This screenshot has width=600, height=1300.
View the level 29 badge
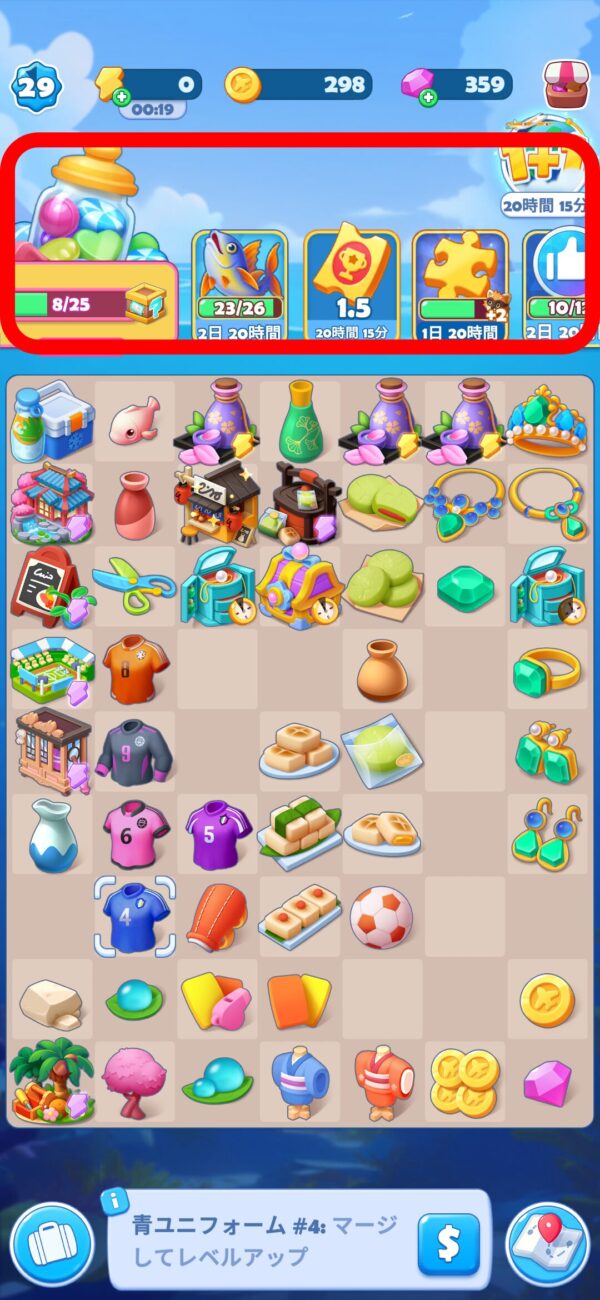click(35, 87)
